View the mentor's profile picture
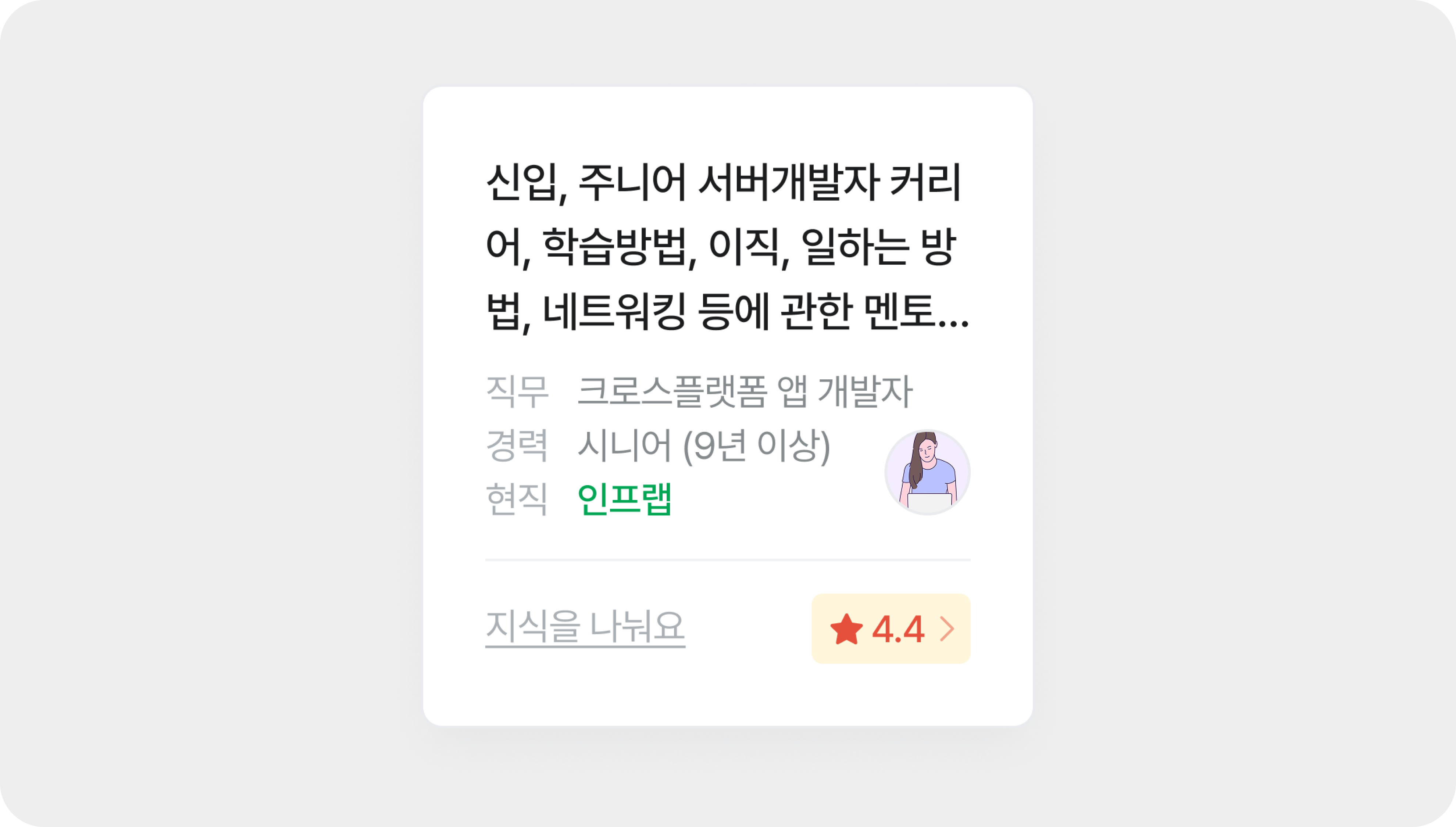The height and width of the screenshot is (827, 1456). (927, 473)
